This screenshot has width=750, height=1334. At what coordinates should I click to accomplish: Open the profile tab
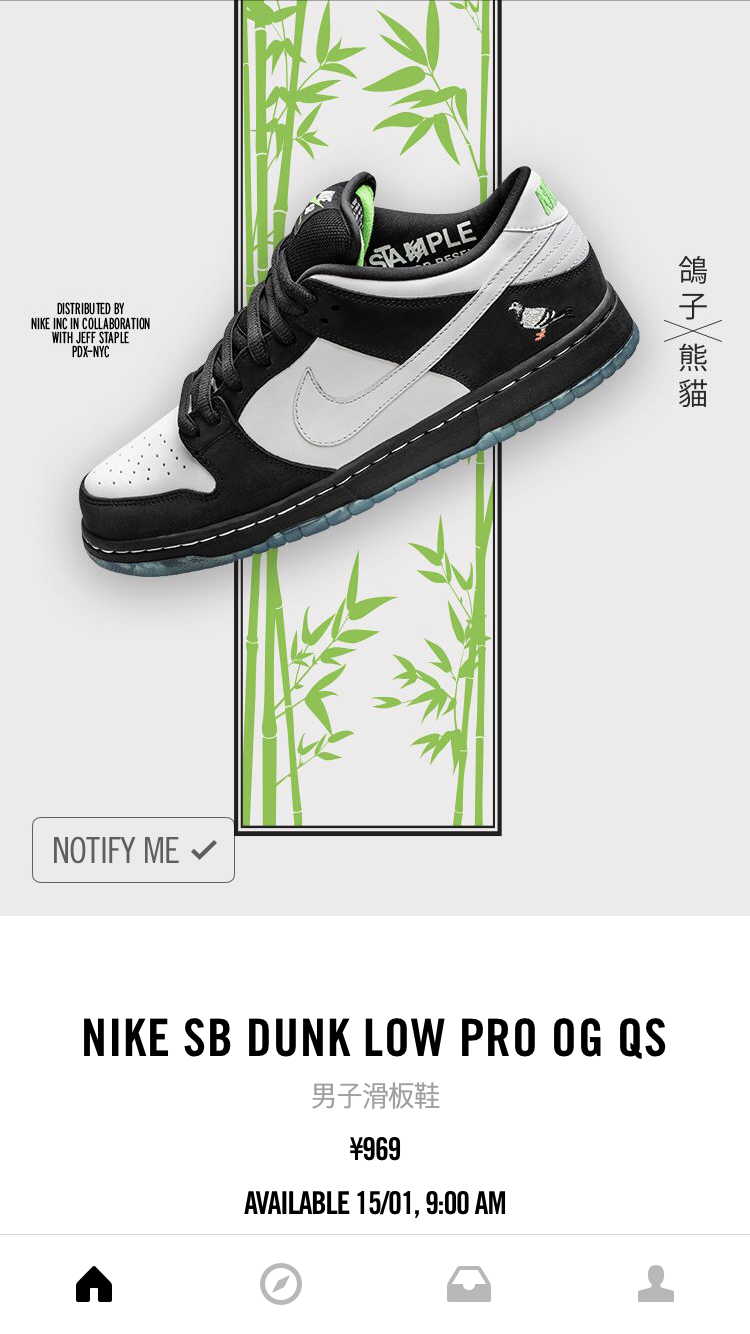tap(656, 1284)
